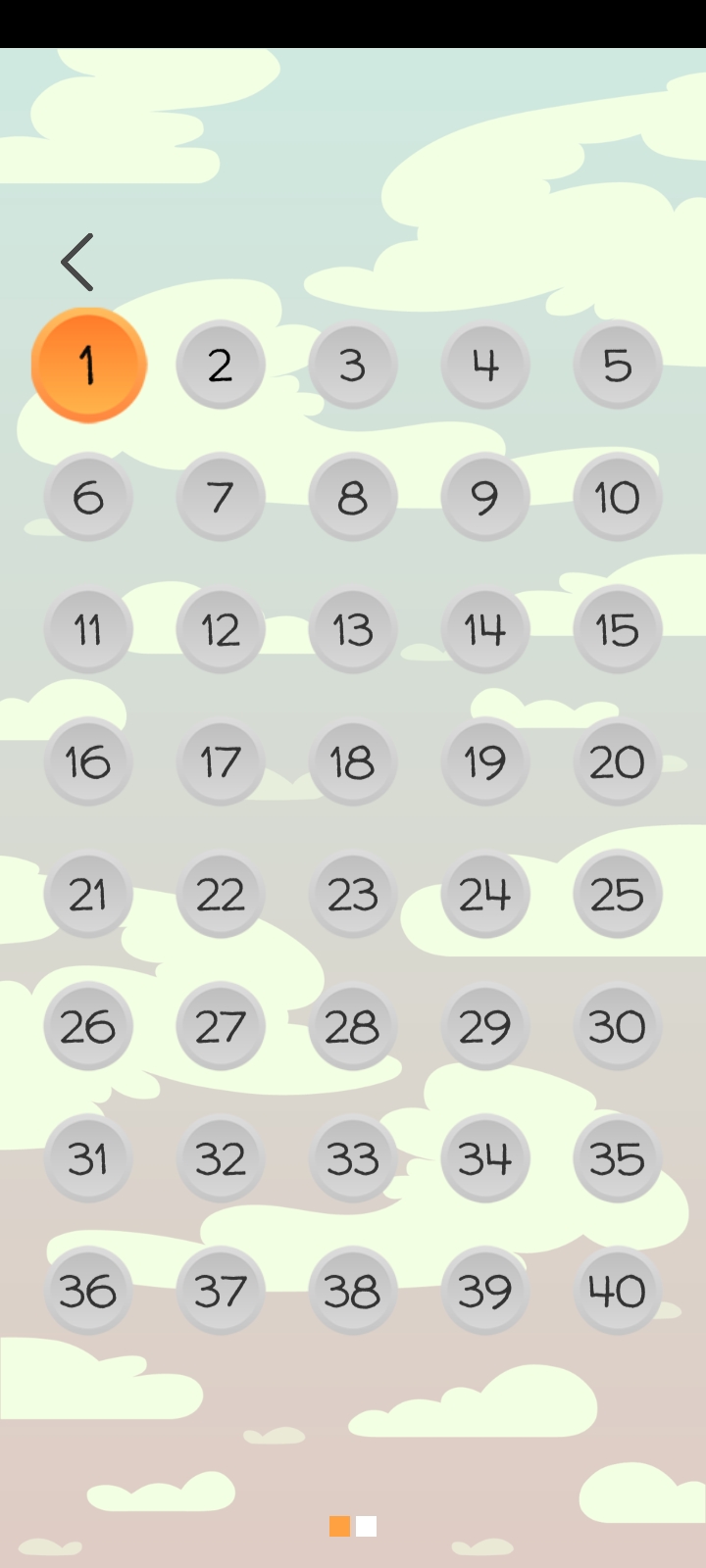Select level 28
Viewport: 706px width, 1568px height.
353,1026
